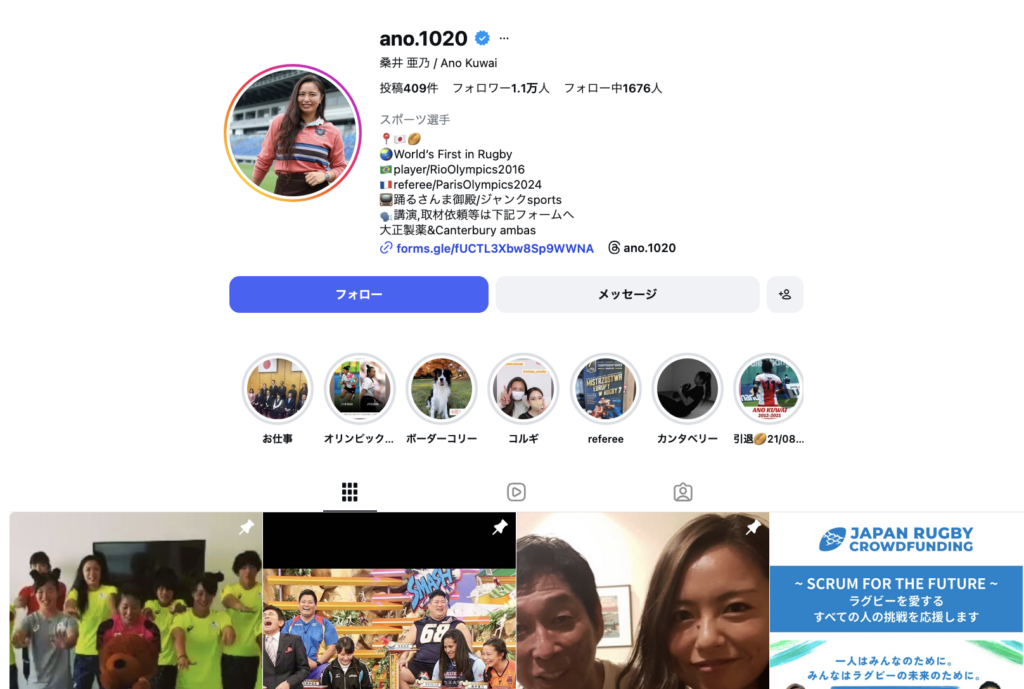Open the referee story highlight
Image resolution: width=1024 pixels, height=689 pixels.
[x=605, y=389]
